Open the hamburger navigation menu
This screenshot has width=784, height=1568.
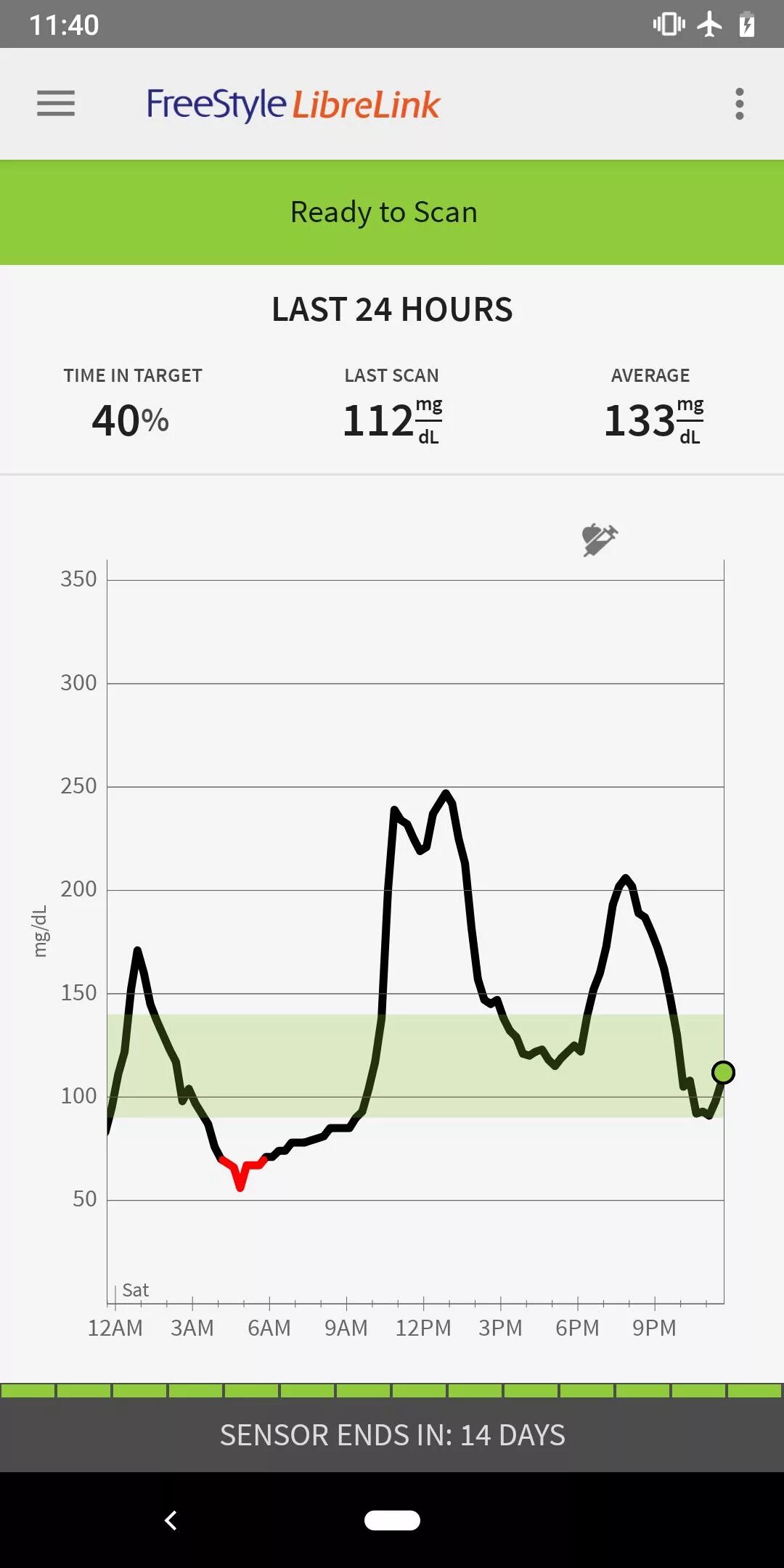(x=56, y=103)
